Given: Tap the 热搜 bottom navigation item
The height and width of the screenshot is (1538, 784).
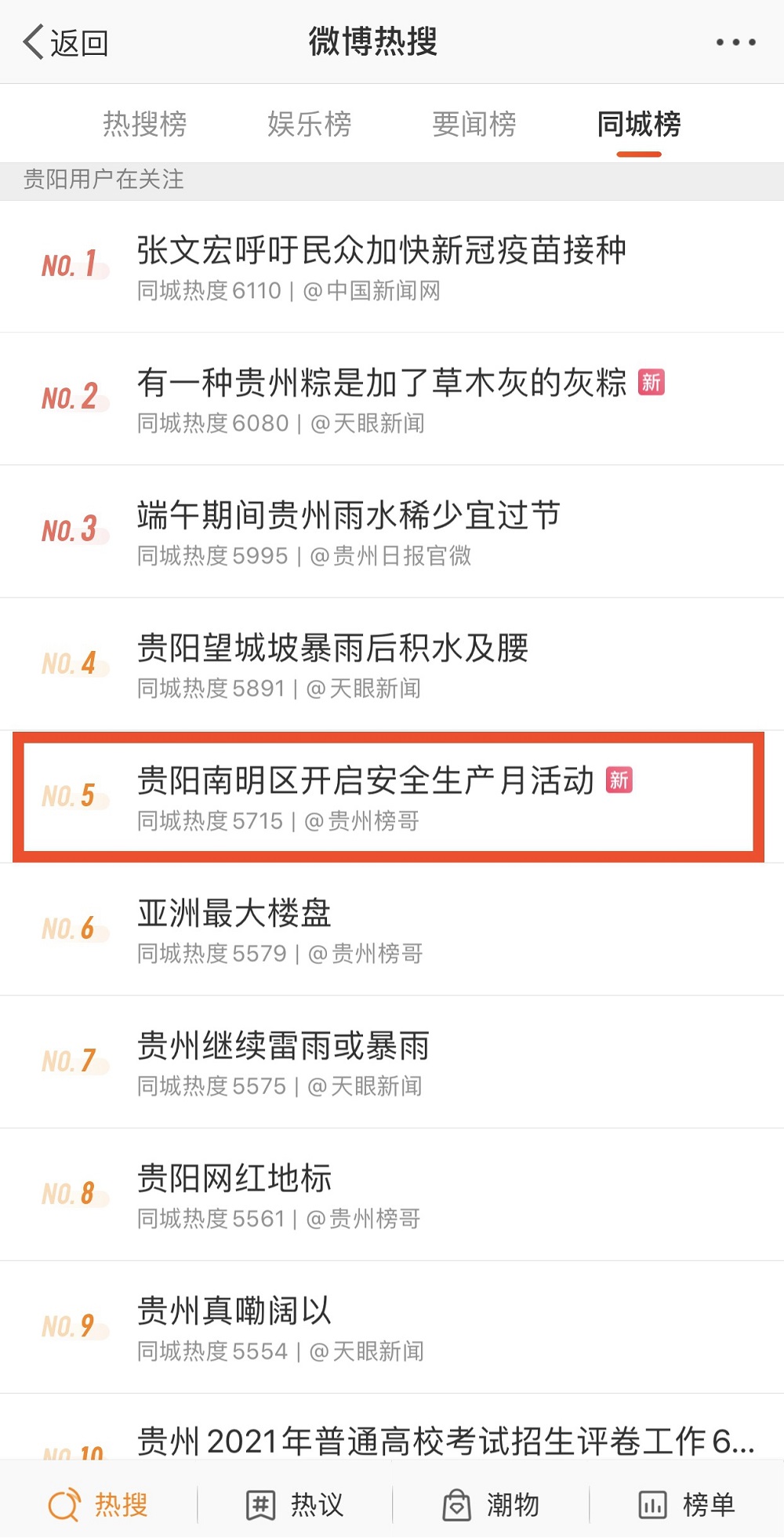Looking at the screenshot, I should [x=99, y=1504].
